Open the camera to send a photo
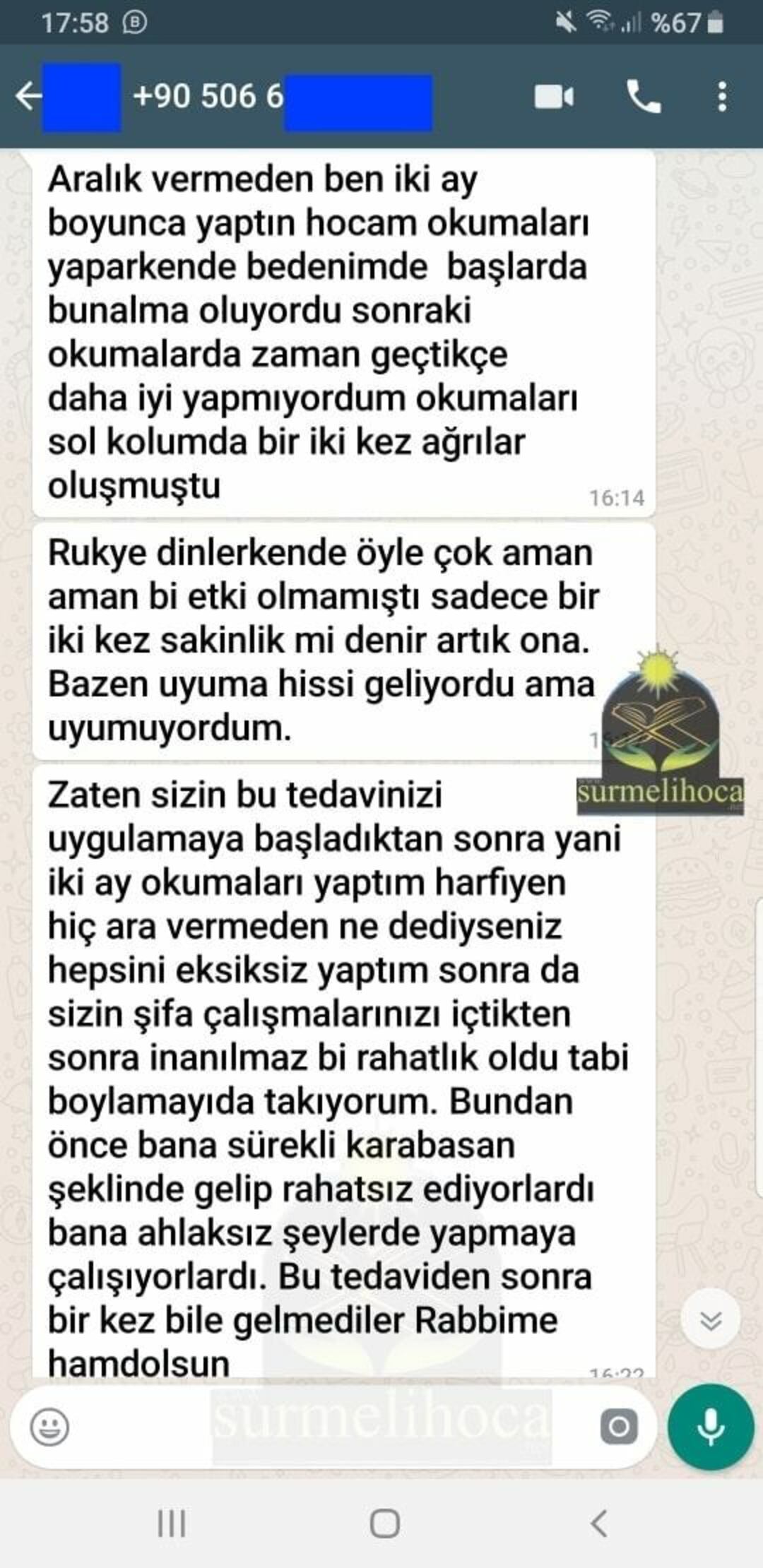Viewport: 763px width, 1568px height. (619, 1426)
